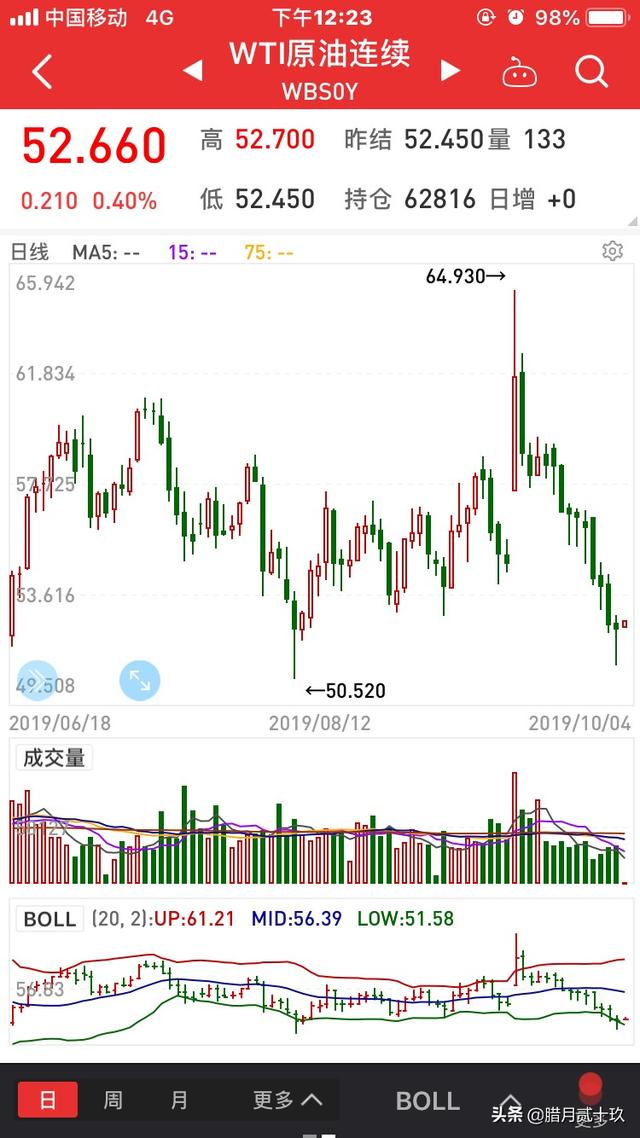Expand the 更多 periods menu
640x1138 pixels.
point(287,1100)
